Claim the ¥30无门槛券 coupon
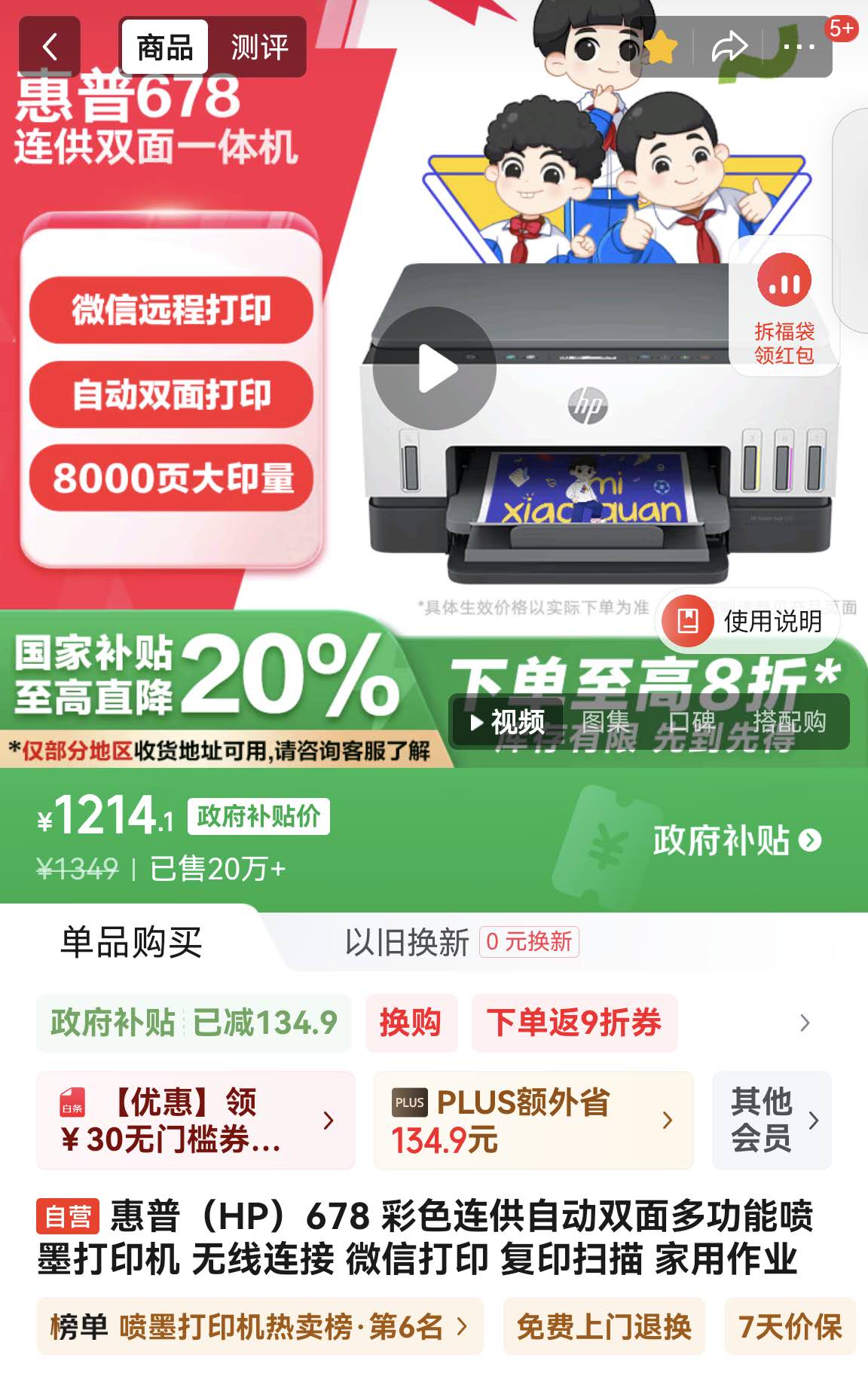868x1379 pixels. point(195,1121)
